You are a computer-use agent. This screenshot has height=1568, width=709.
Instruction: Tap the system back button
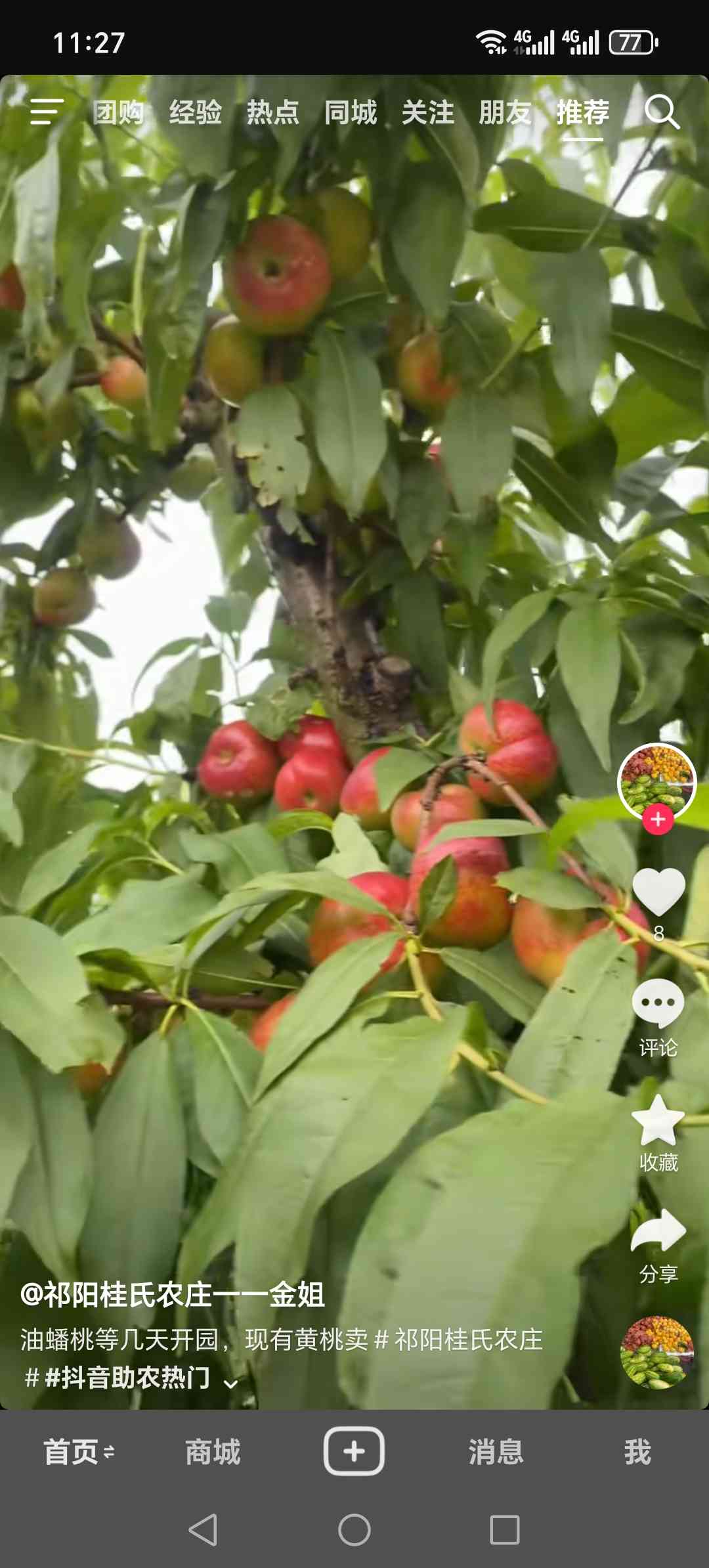203,1530
